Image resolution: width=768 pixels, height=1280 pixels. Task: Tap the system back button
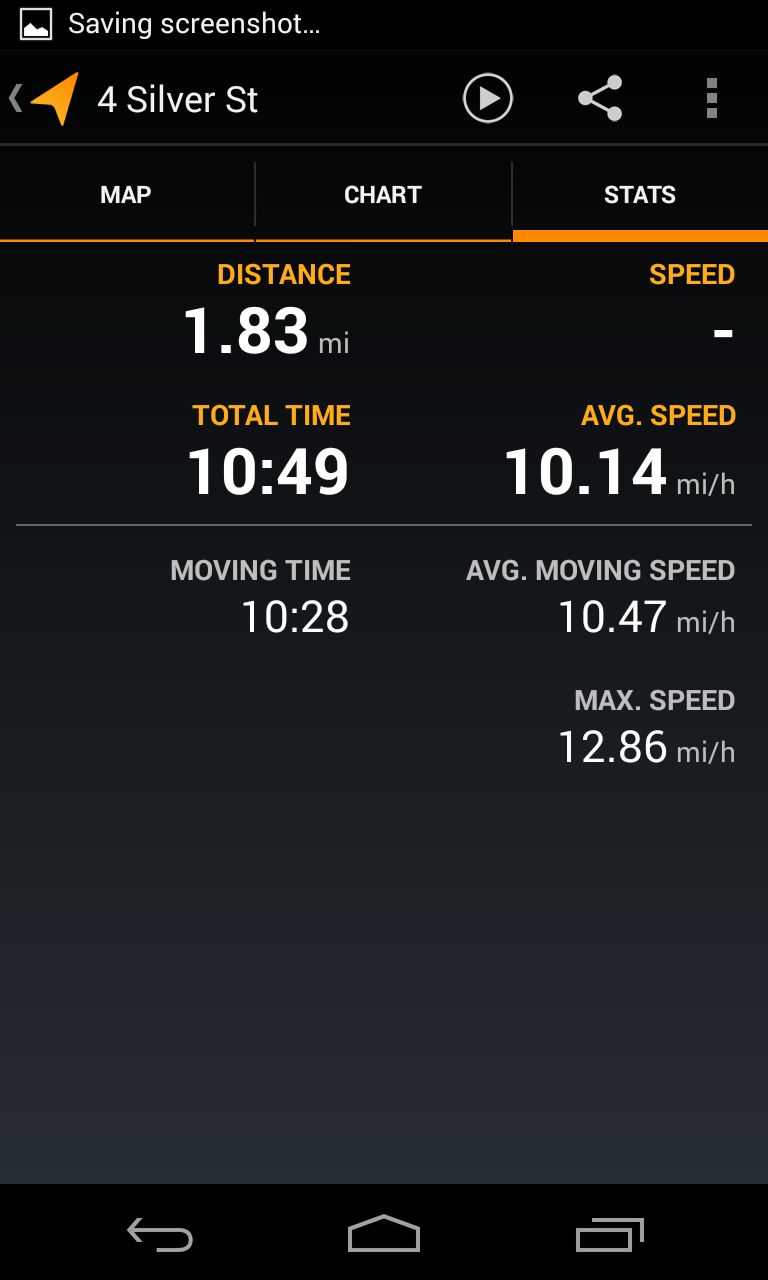160,1234
